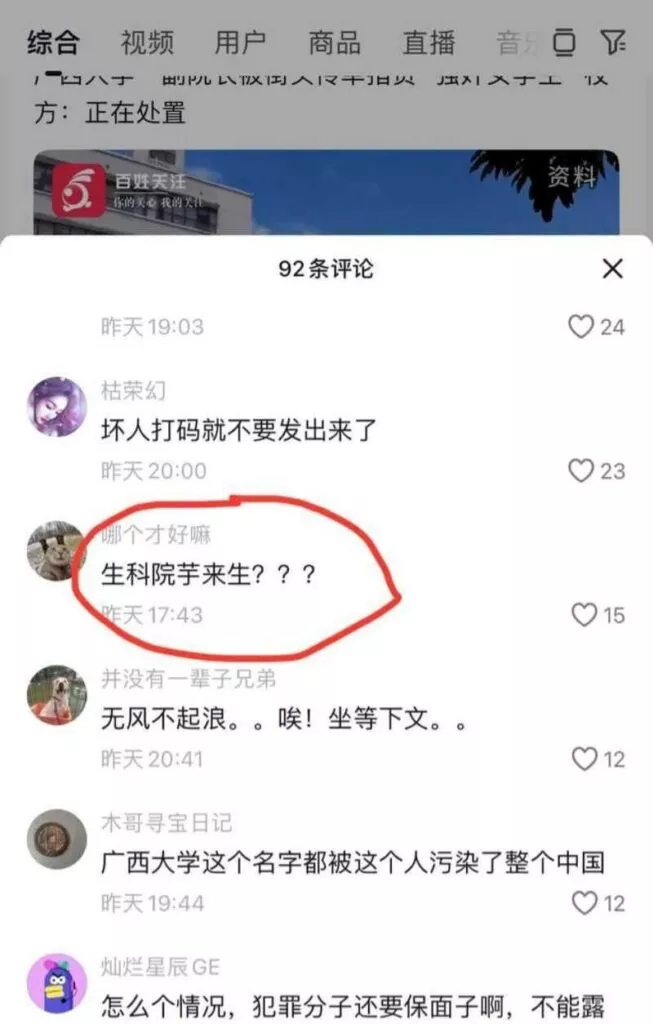The image size is (653, 1024).
Task: Open 灿烂星辰GE's profile avatar
Action: [x=56, y=982]
